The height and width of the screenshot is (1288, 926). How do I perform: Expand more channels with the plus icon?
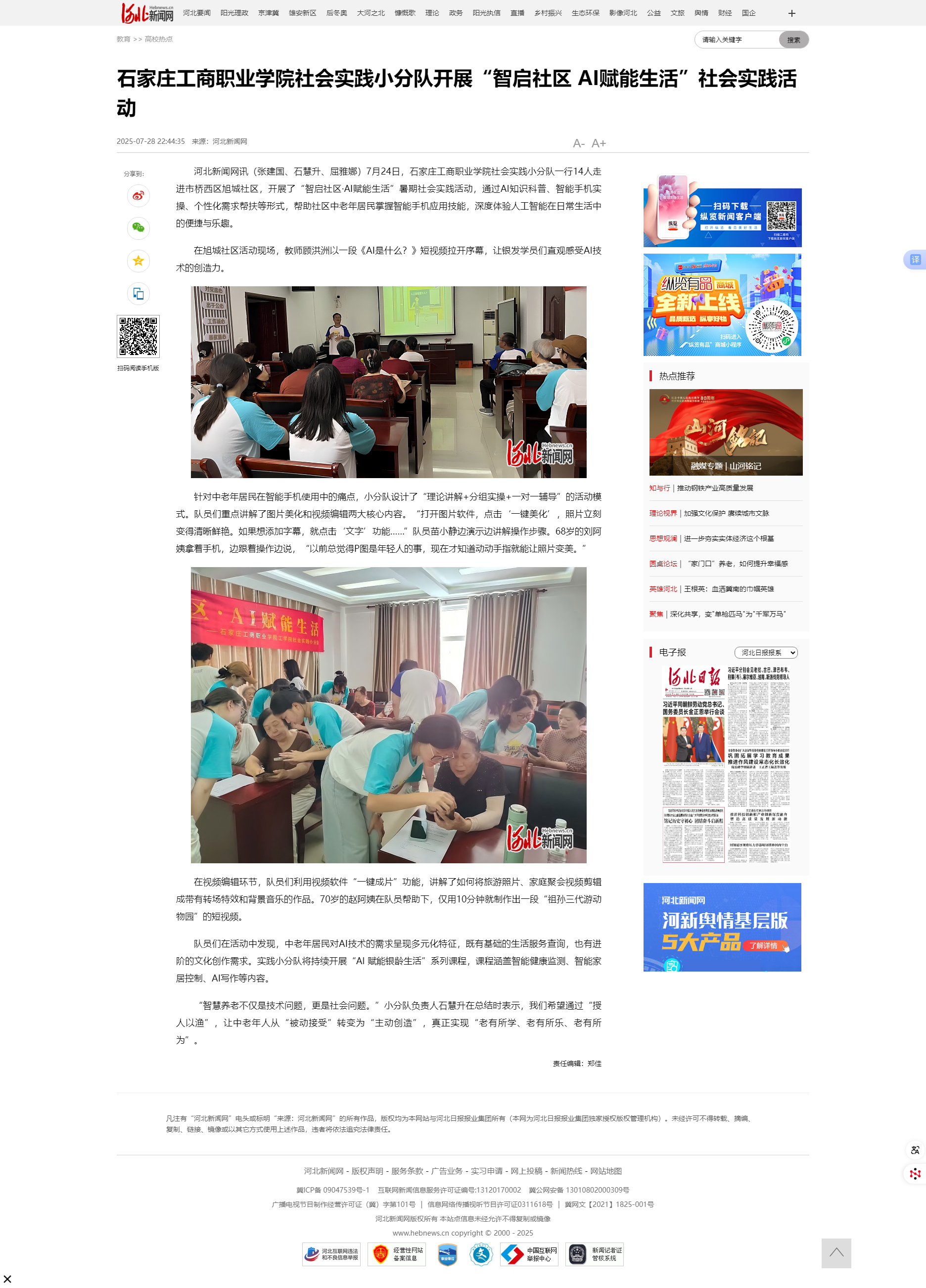pos(791,14)
